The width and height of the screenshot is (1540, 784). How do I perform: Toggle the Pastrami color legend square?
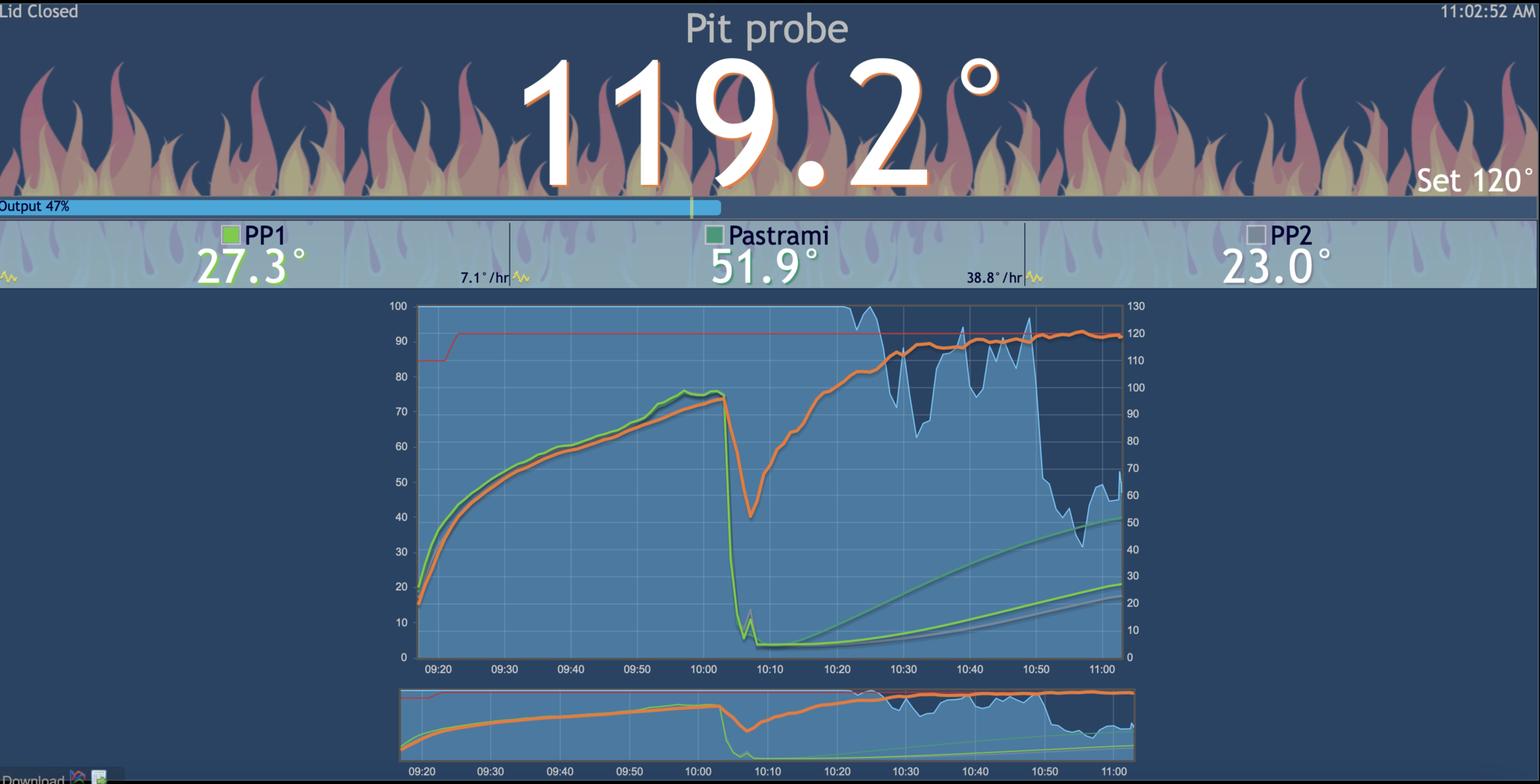pyautogui.click(x=714, y=235)
